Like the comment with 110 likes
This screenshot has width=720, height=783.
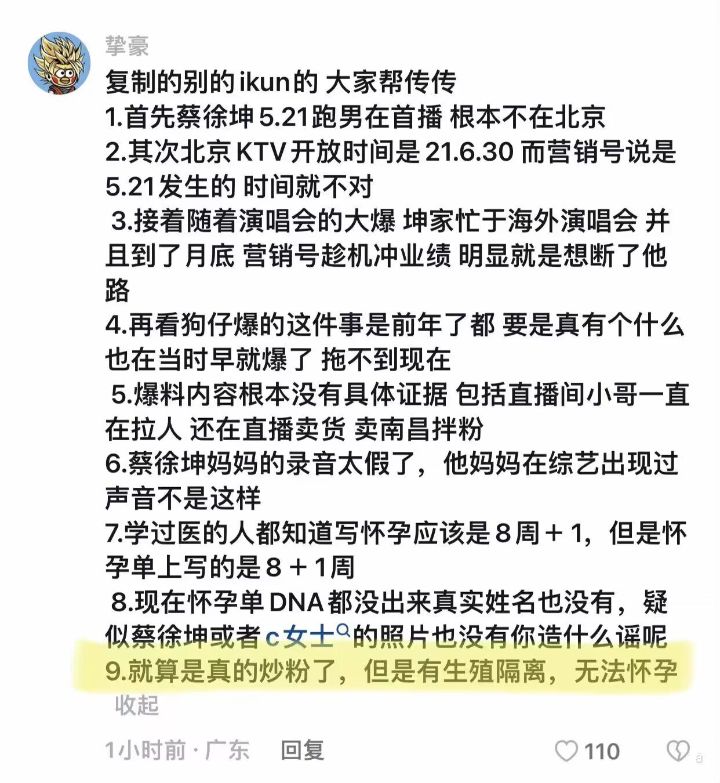[x=567, y=751]
